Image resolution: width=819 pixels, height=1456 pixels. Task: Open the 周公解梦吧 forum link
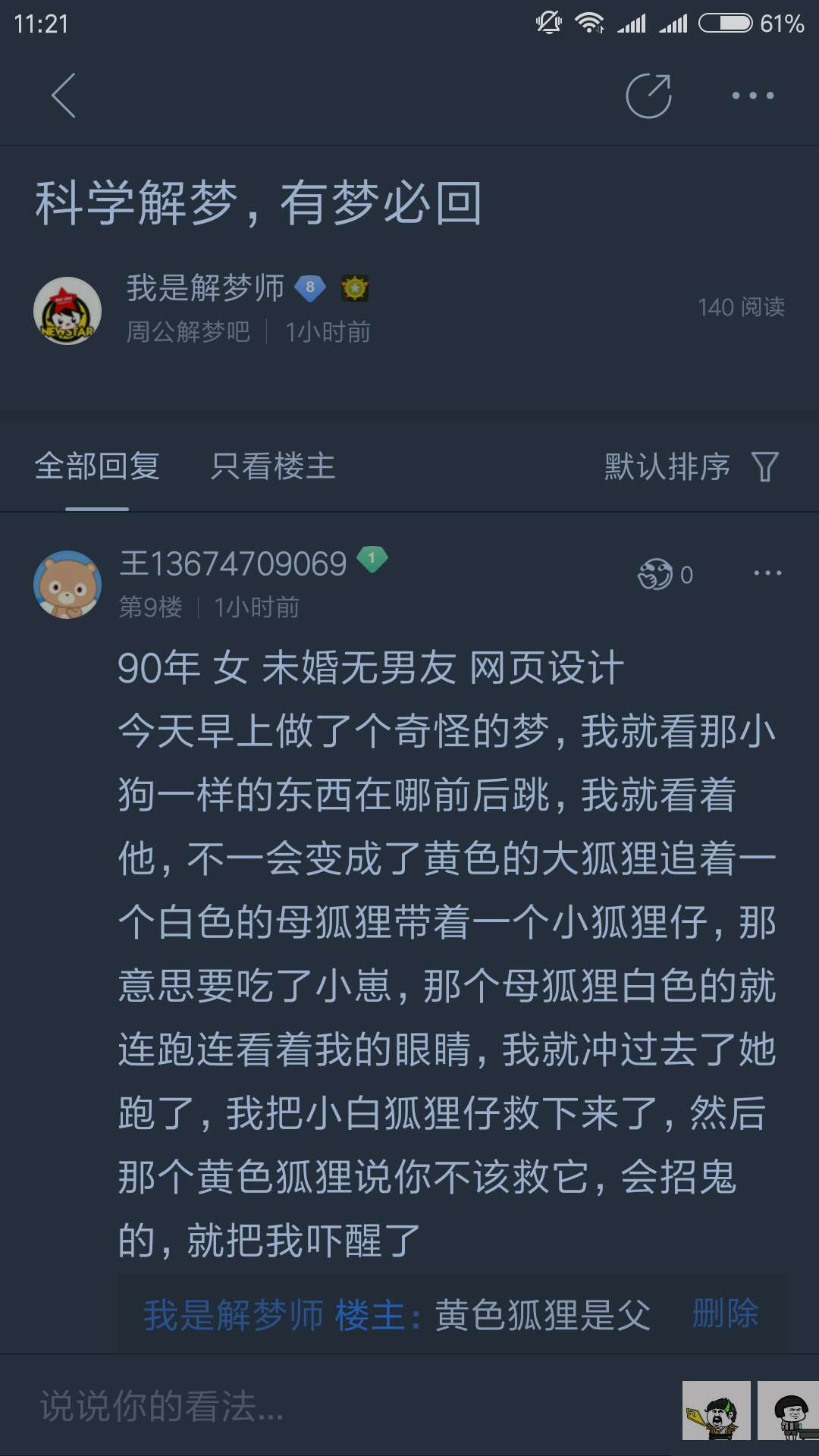[188, 331]
